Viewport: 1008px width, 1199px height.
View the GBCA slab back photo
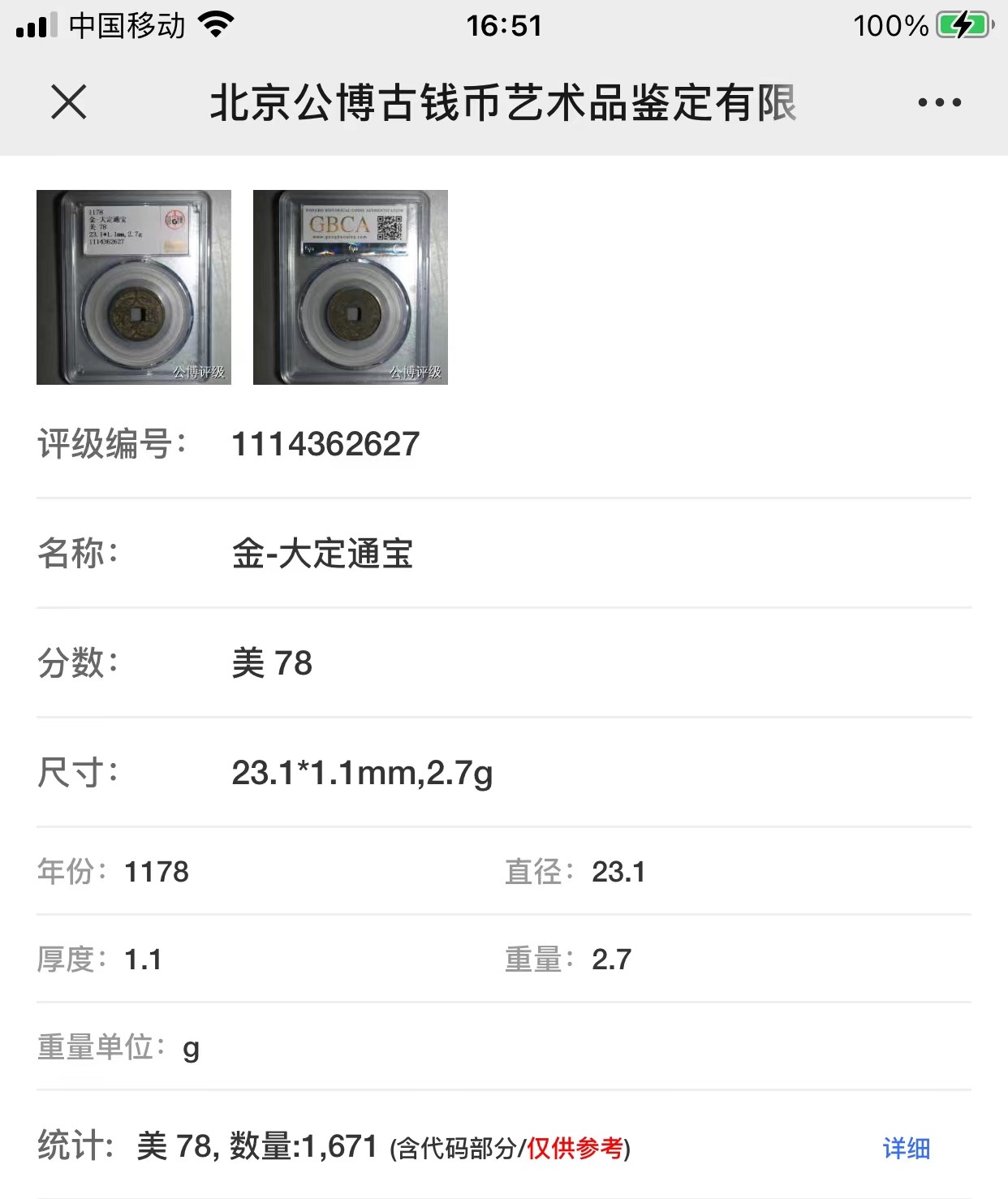coord(351,287)
